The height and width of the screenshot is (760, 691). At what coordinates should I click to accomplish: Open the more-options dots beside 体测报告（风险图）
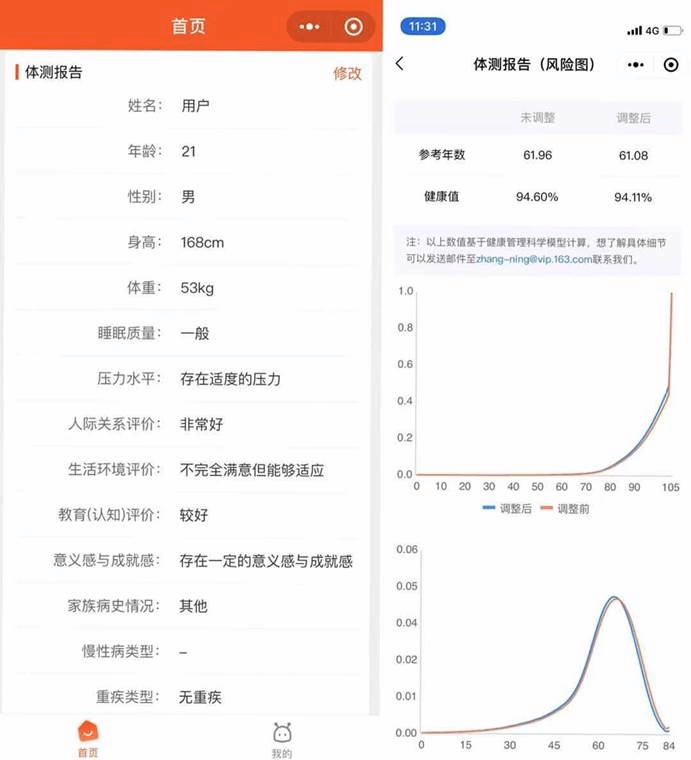coord(635,64)
